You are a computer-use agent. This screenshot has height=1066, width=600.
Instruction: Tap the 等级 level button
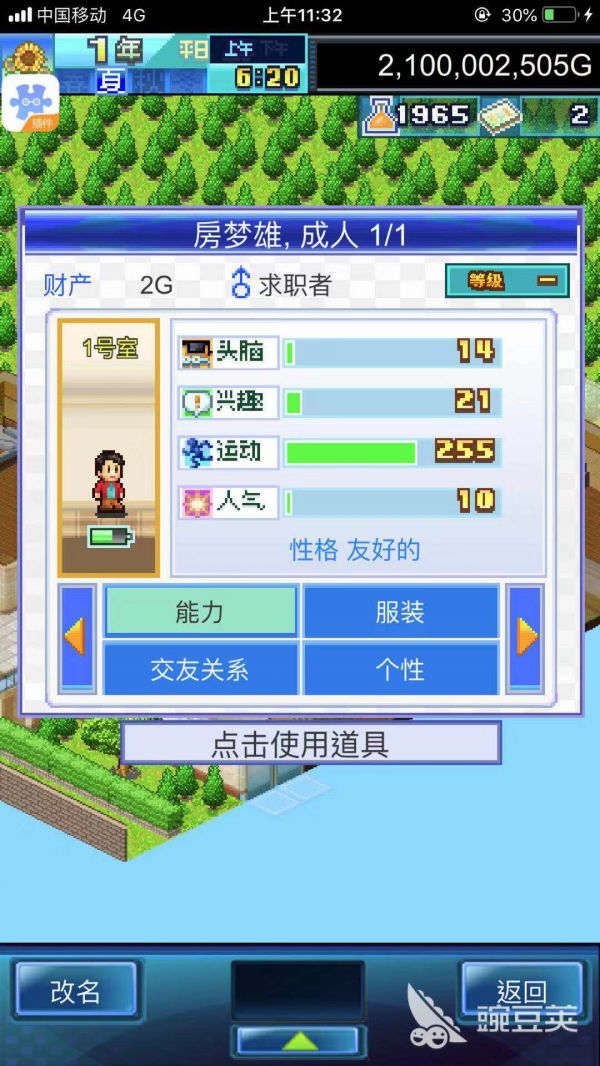pyautogui.click(x=507, y=281)
